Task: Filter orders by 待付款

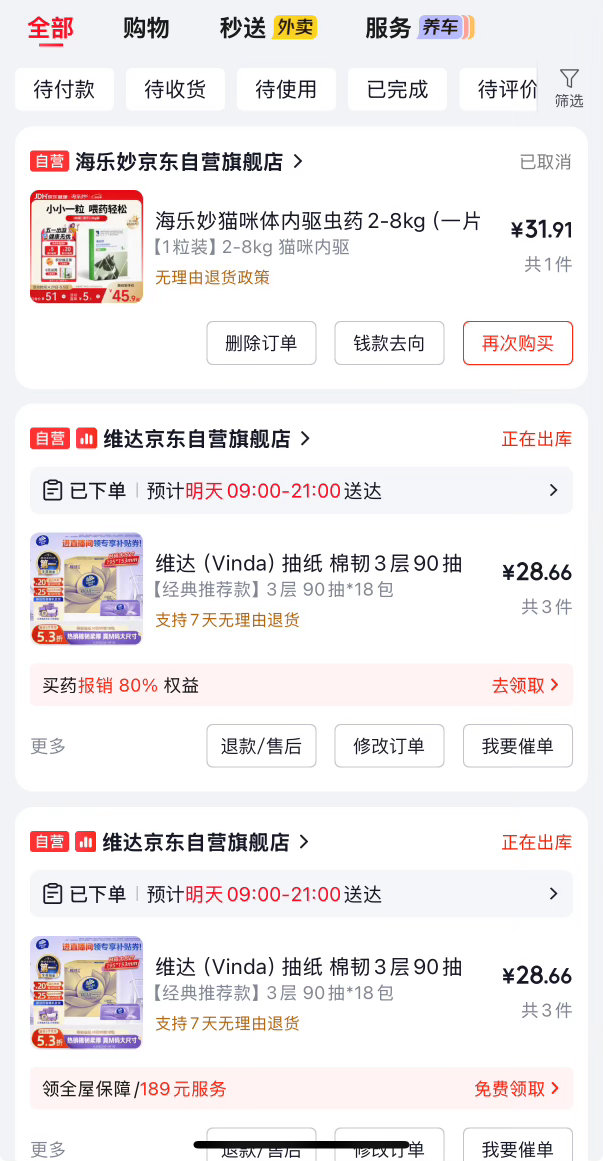Action: click(64, 89)
